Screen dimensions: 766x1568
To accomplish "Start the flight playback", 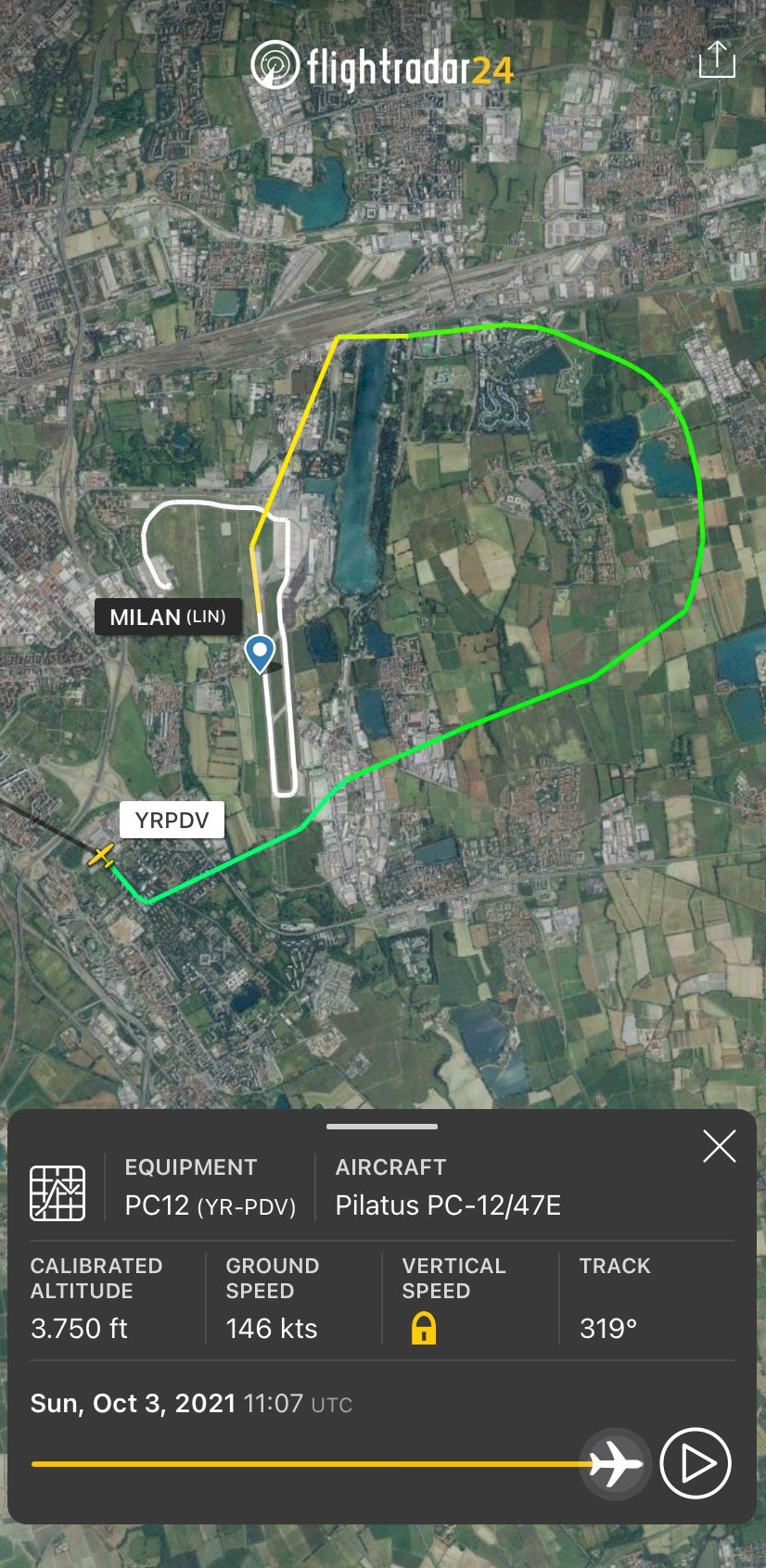I will [696, 1463].
